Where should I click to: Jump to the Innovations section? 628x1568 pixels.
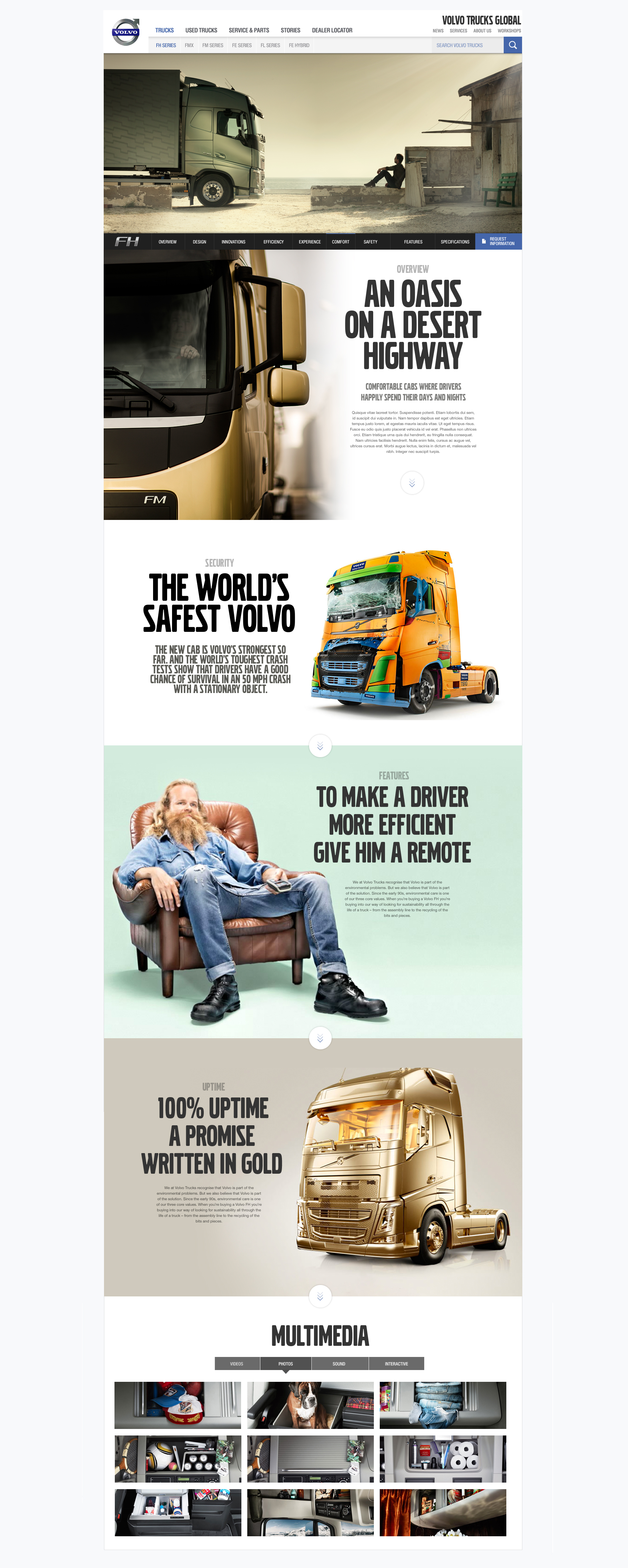(x=233, y=242)
